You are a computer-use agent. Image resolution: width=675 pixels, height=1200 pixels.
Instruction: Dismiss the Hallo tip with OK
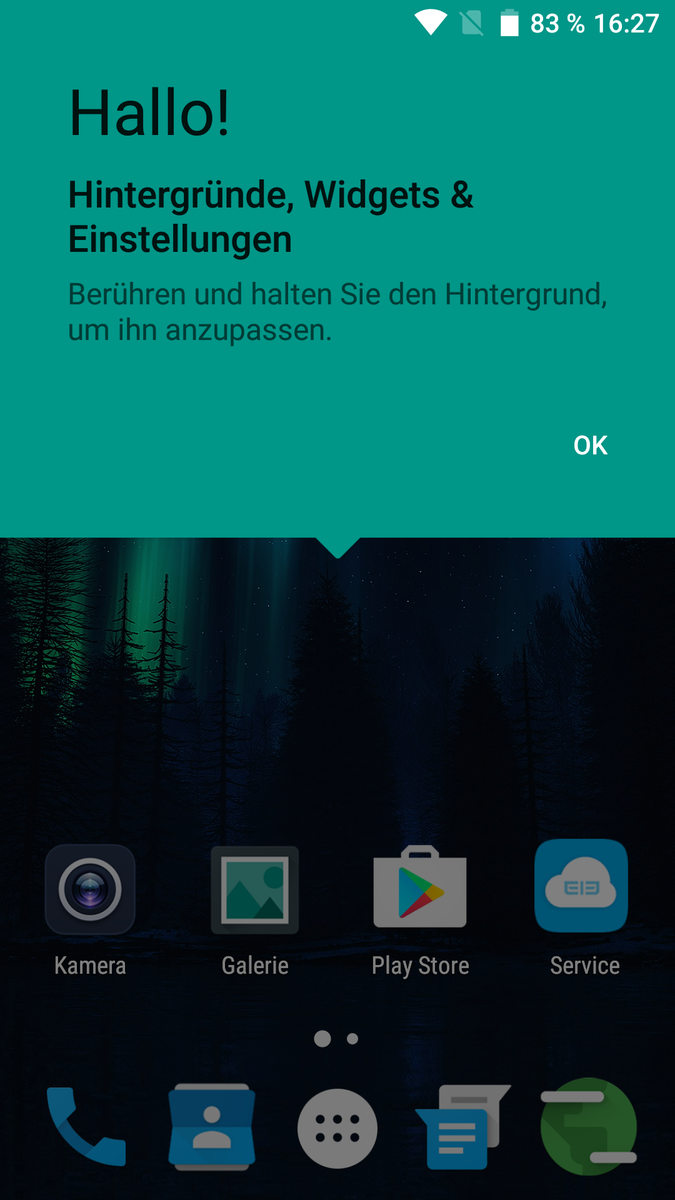tap(590, 446)
